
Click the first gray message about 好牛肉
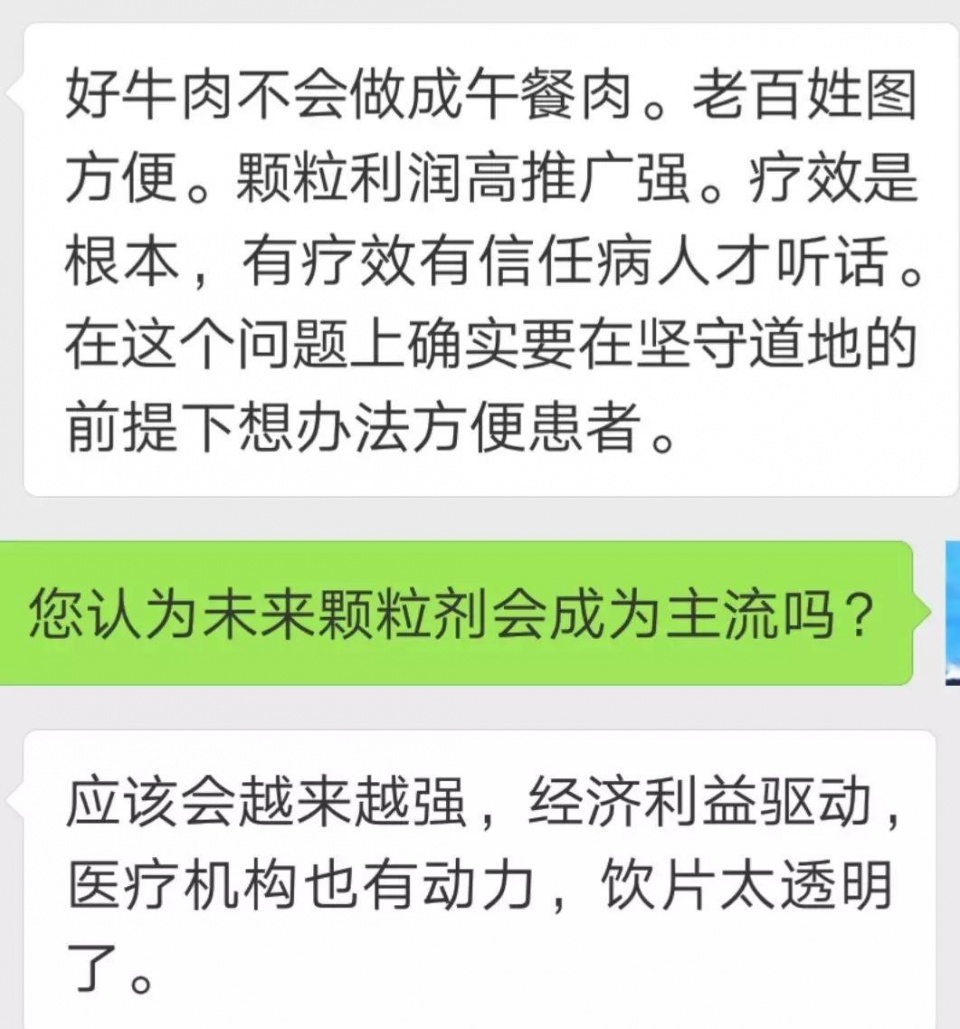[480, 260]
